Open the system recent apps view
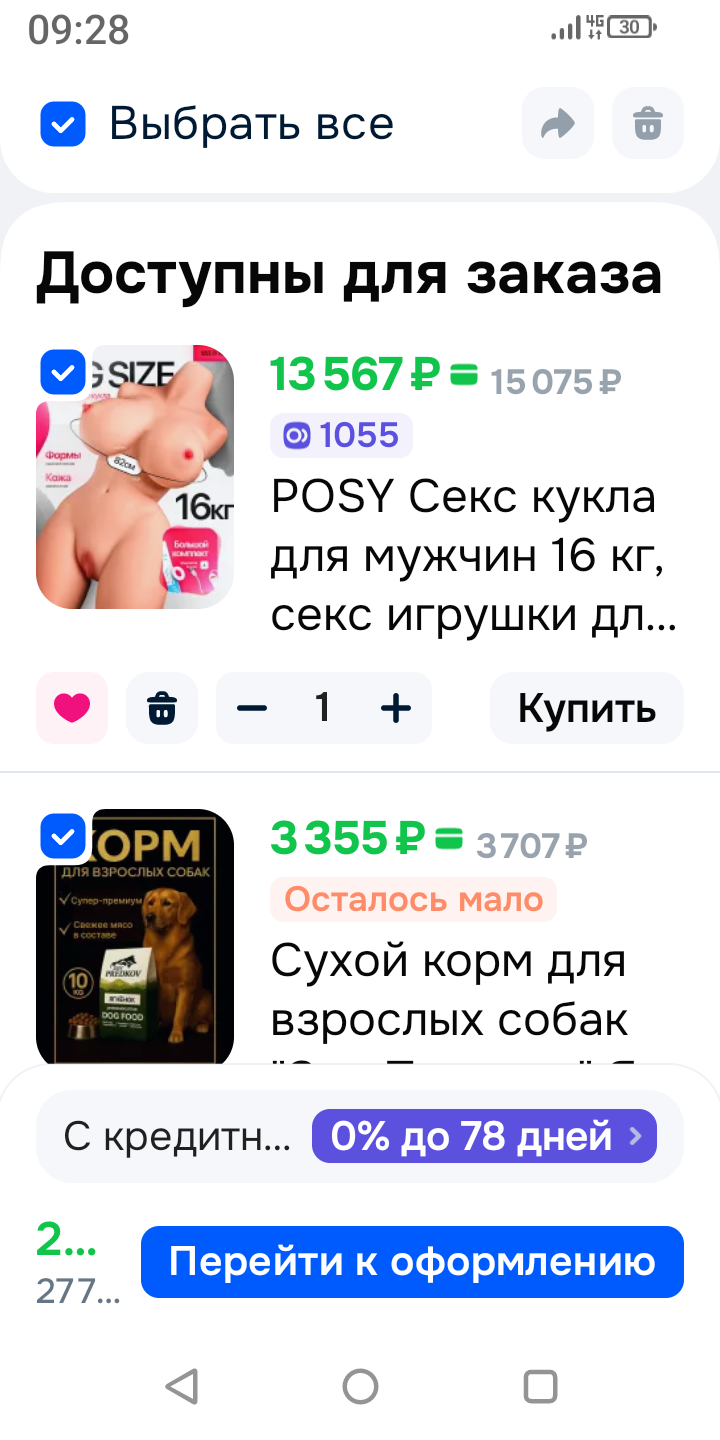The image size is (720, 1440). click(x=540, y=1386)
